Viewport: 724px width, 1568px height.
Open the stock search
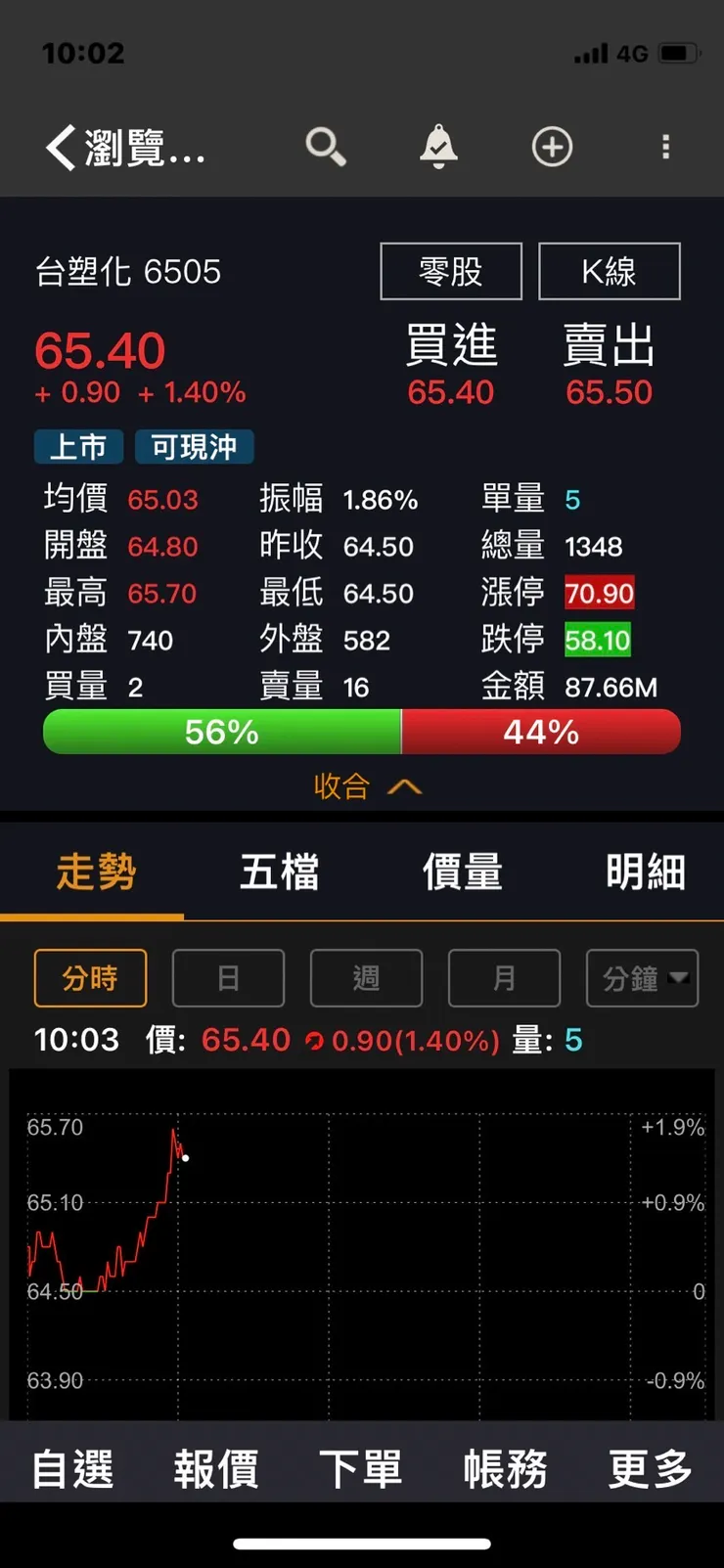[326, 146]
